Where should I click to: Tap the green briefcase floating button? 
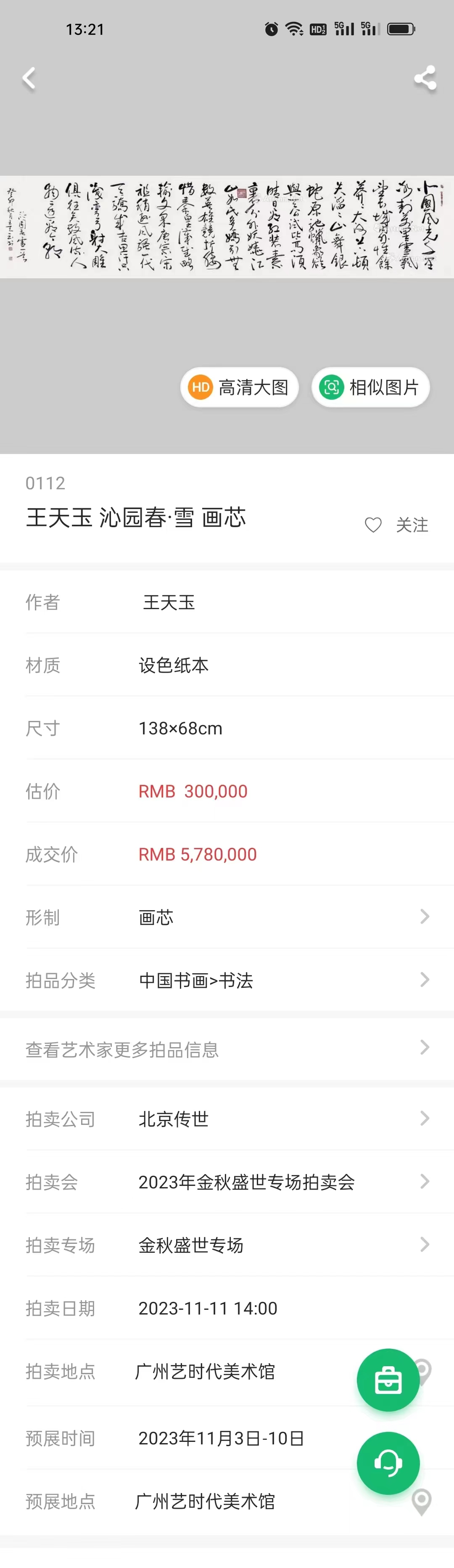click(388, 1380)
